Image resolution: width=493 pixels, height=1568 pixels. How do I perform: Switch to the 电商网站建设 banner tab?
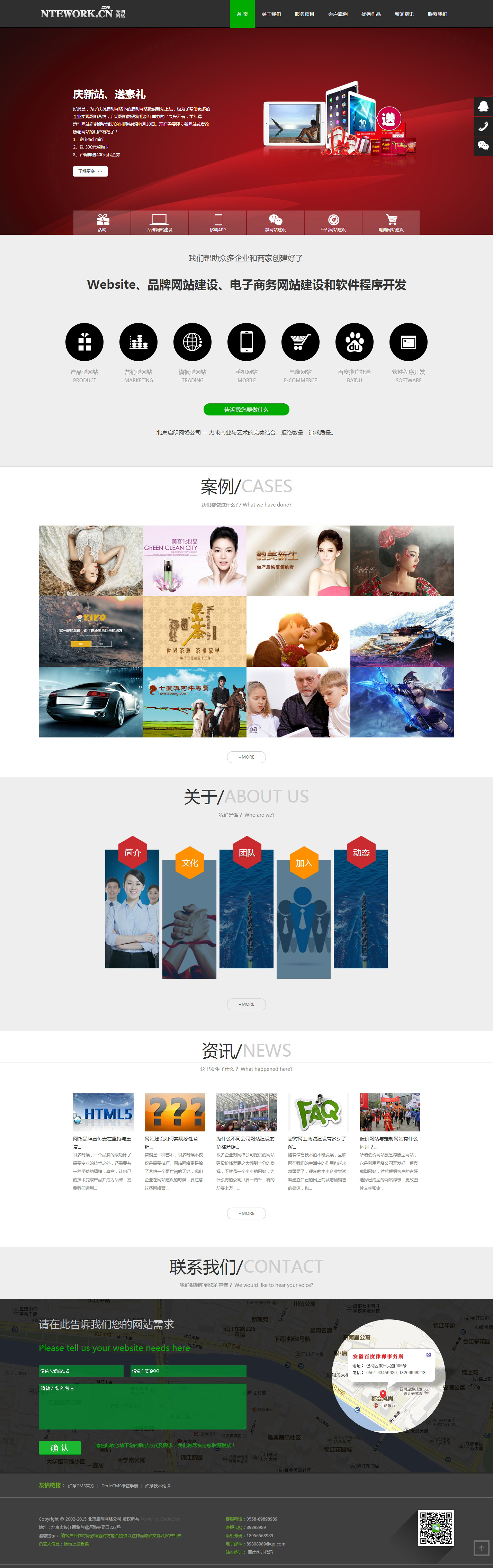coord(391,223)
